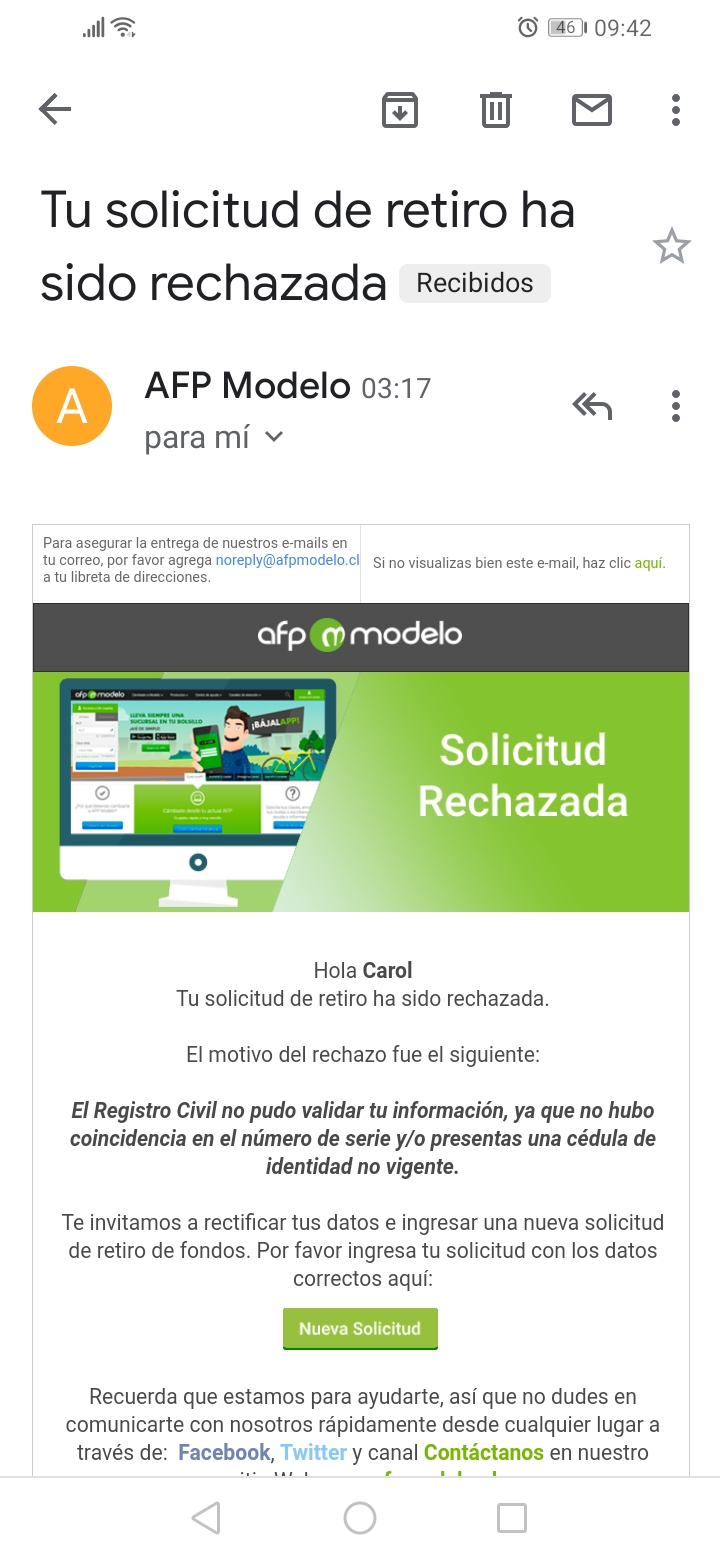Open the Facebook link
The width and height of the screenshot is (720, 1560).
[x=224, y=1452]
